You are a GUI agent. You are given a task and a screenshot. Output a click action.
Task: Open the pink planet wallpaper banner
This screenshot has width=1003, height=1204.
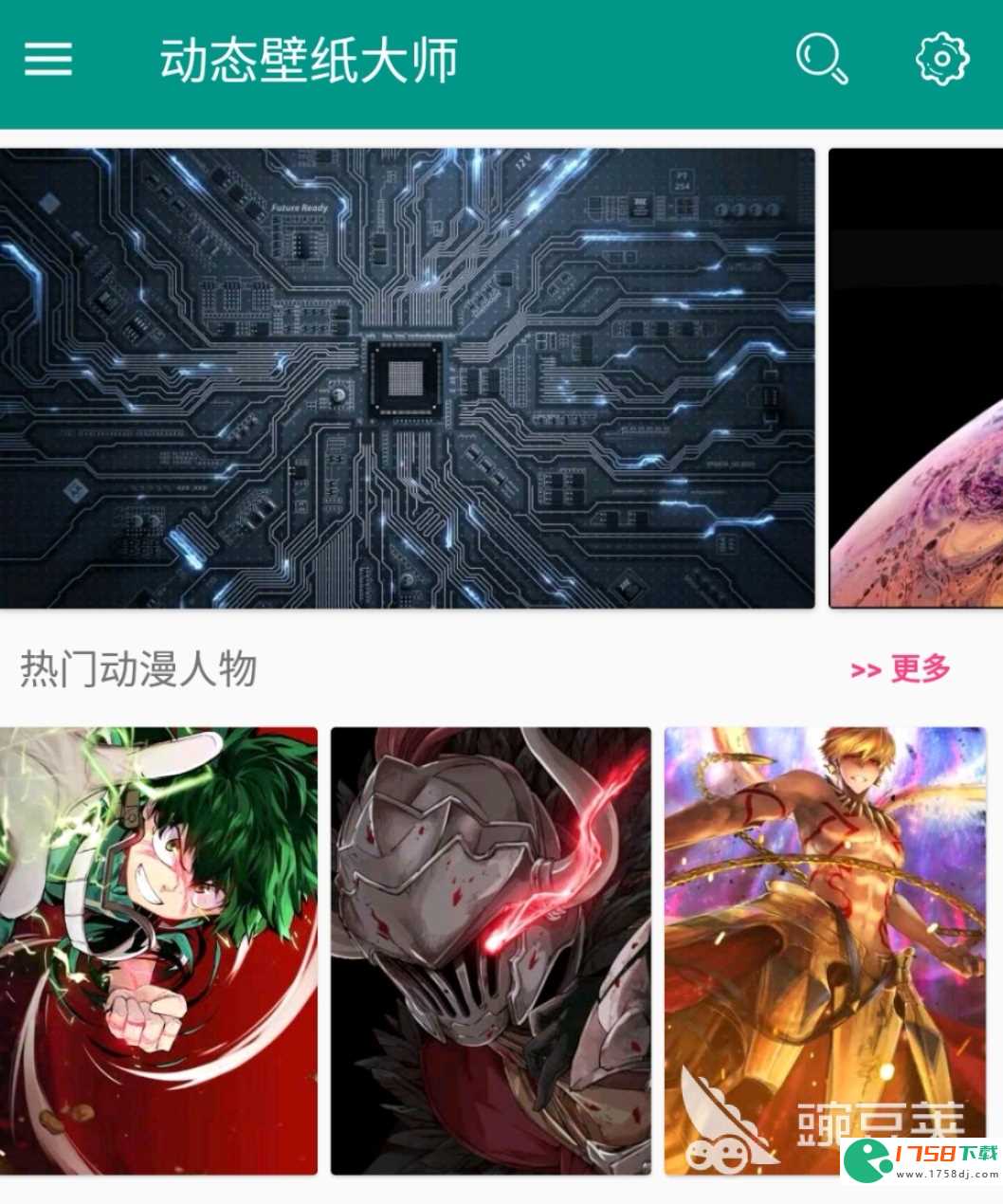[x=916, y=378]
